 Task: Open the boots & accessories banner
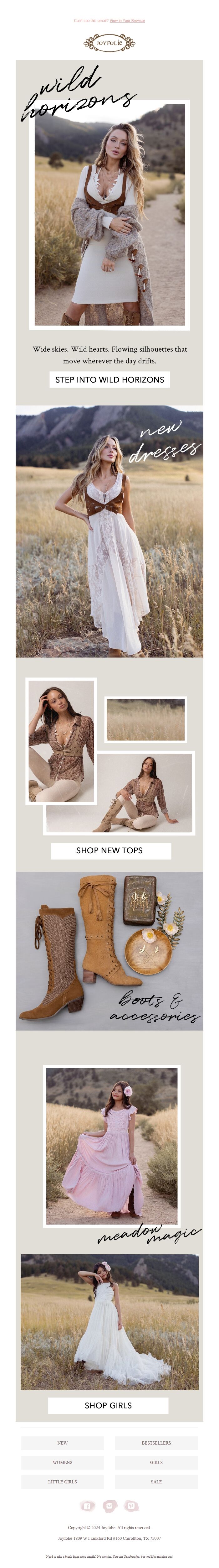[109, 951]
